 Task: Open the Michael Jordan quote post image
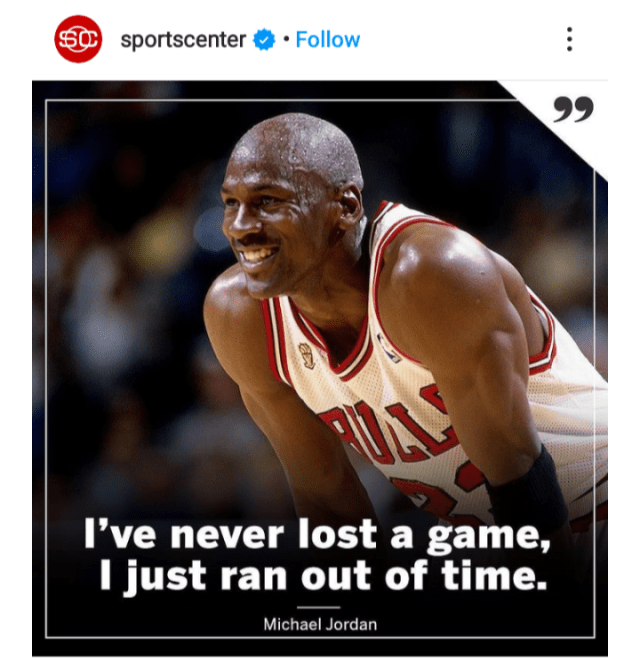[x=320, y=368]
